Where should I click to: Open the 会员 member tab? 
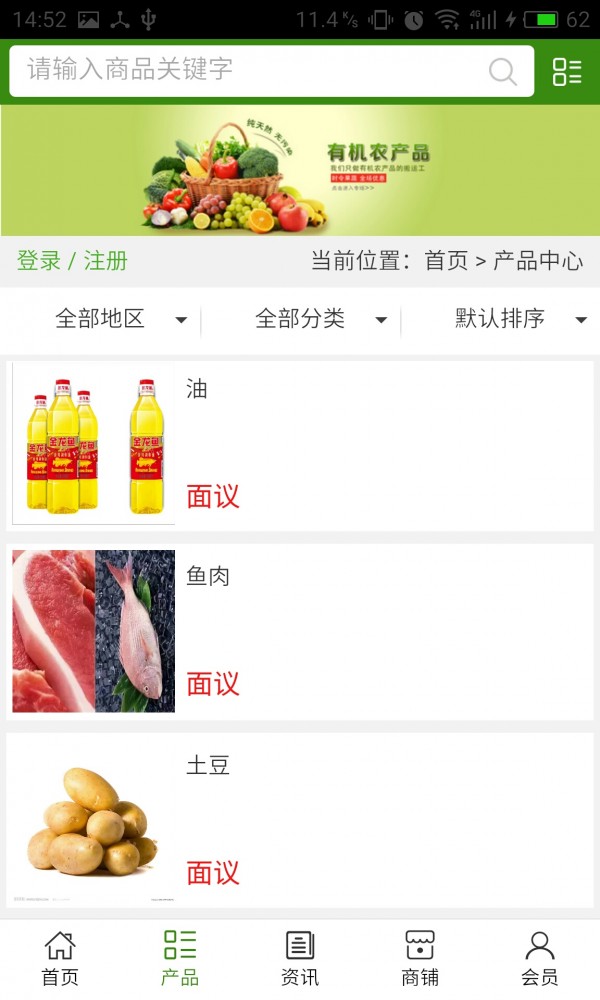click(540, 959)
